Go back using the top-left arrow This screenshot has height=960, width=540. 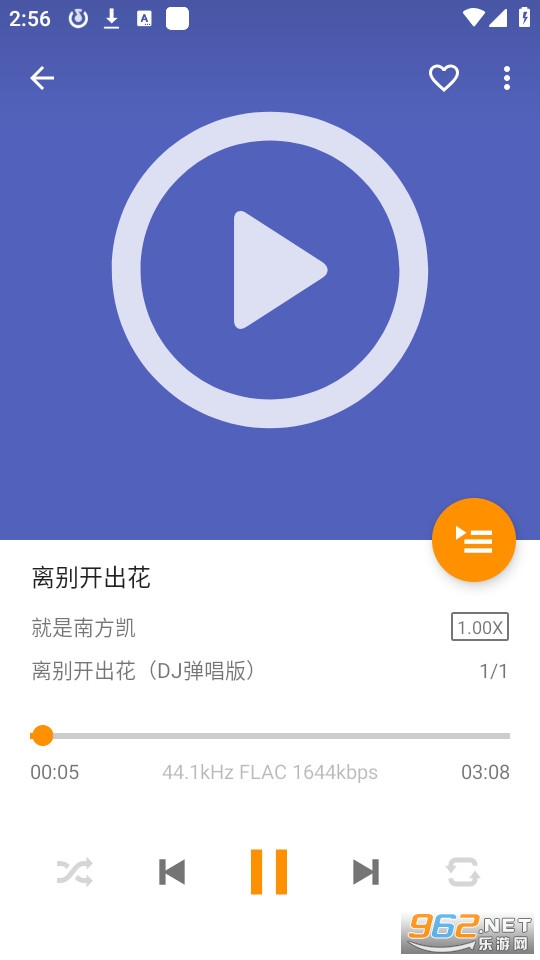coord(42,78)
